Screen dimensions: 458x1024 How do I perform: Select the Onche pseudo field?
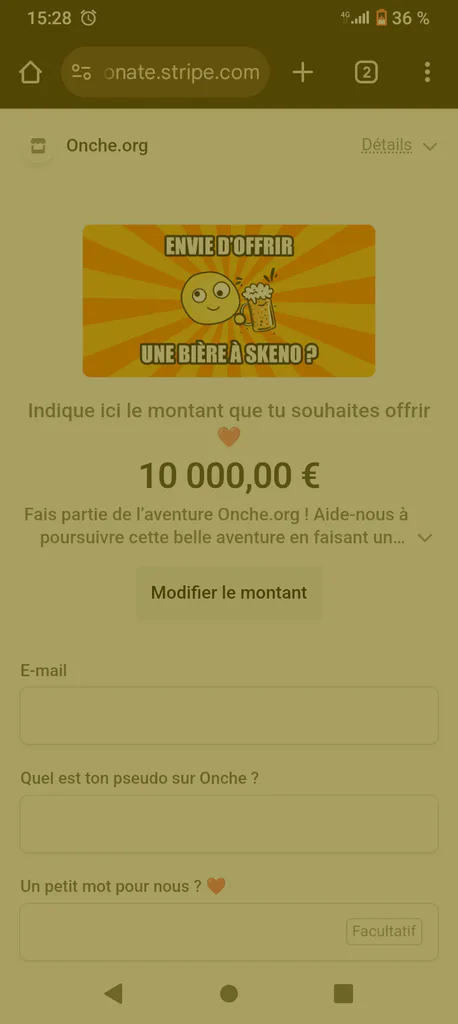click(x=229, y=824)
